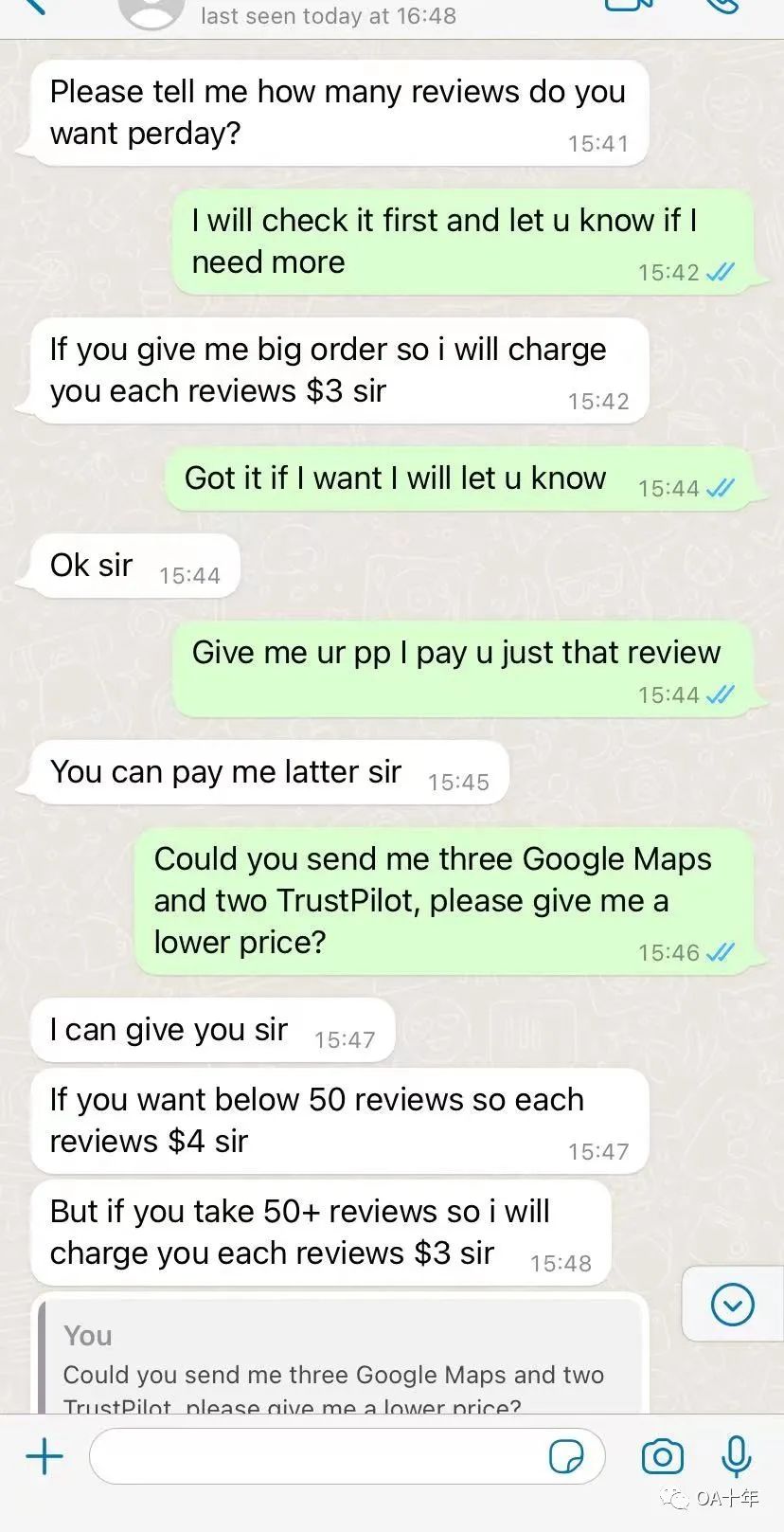Screen dimensions: 784x1532
Task: Open the sticker picker
Action: (566, 1456)
